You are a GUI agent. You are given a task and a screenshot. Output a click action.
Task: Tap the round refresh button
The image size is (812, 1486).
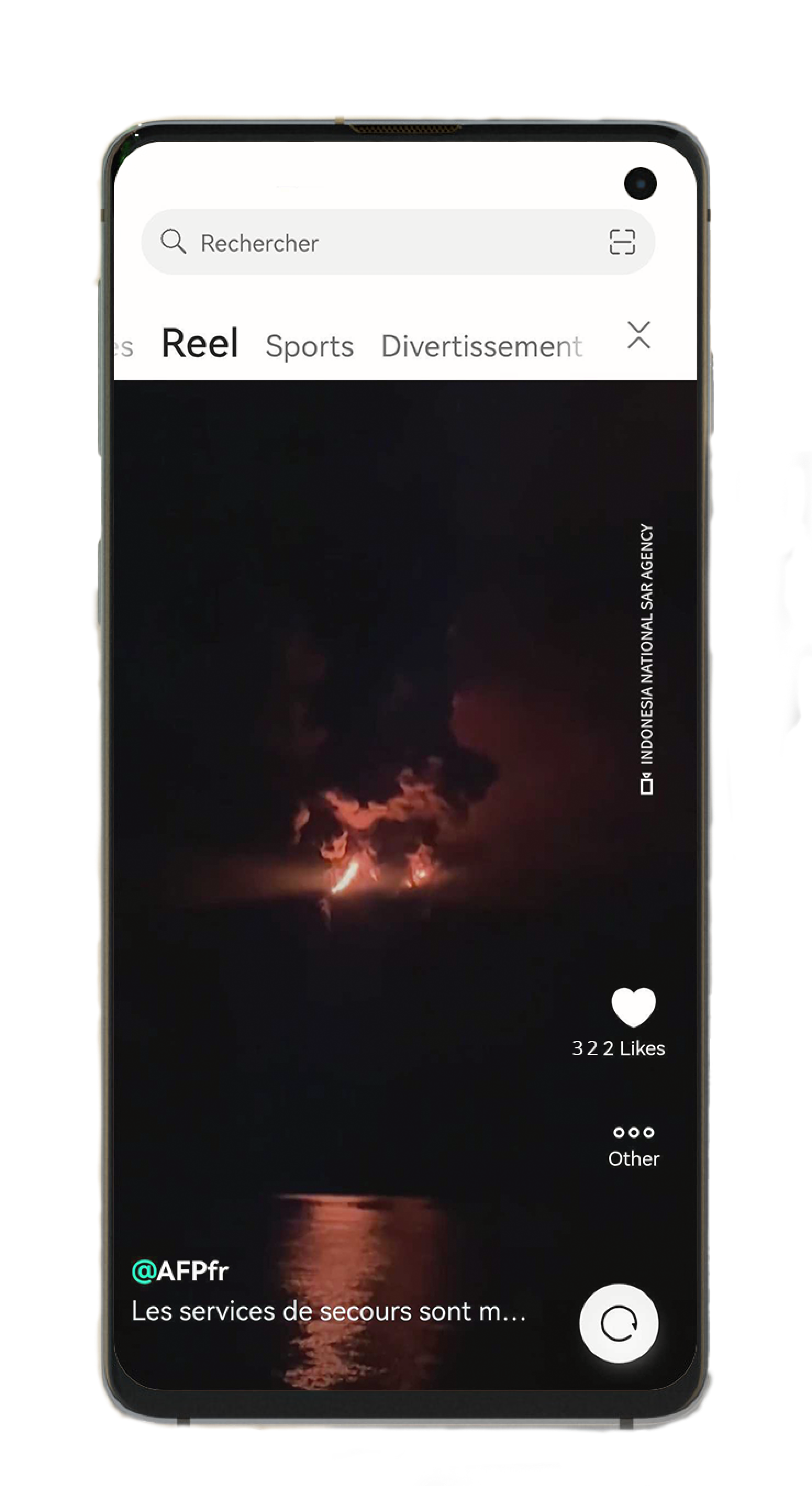click(618, 1323)
